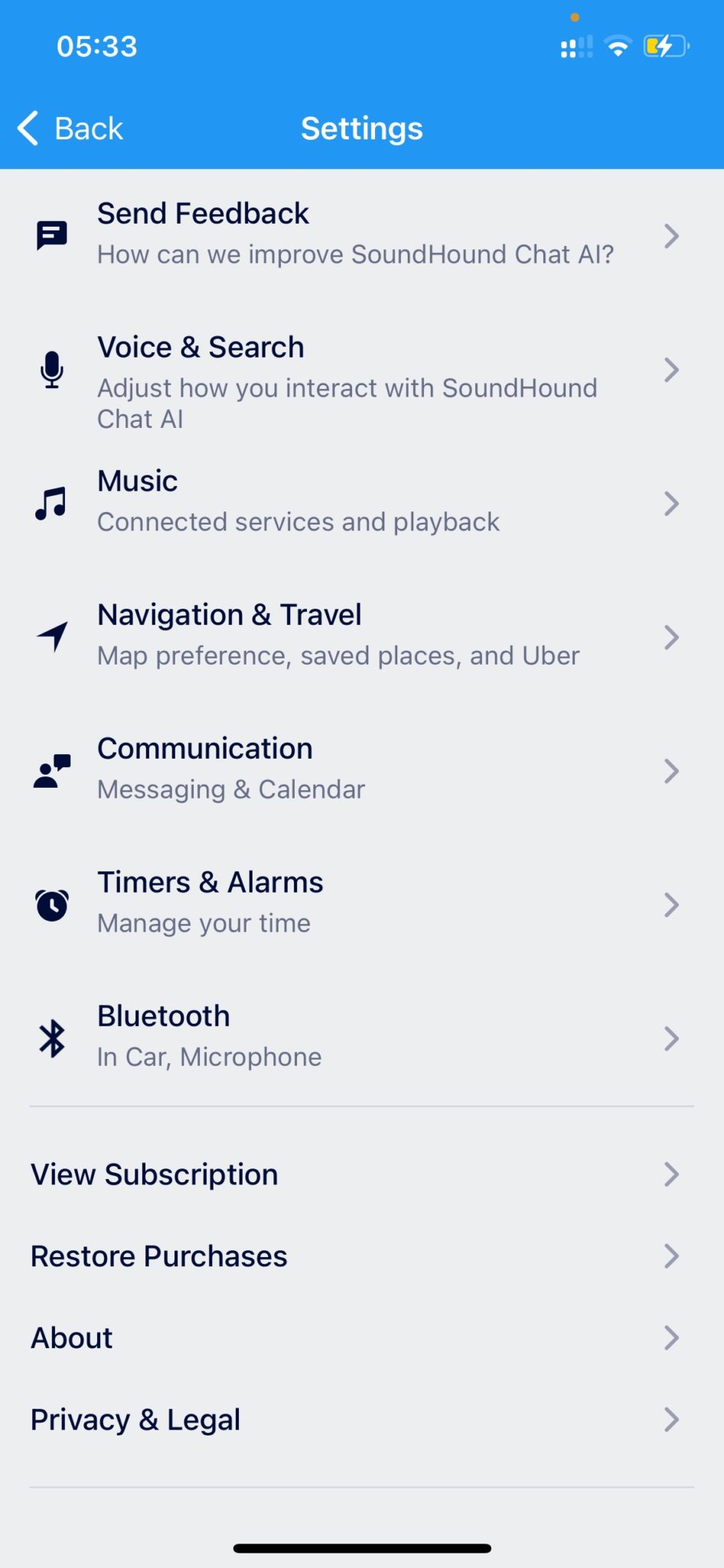Image resolution: width=724 pixels, height=1568 pixels.
Task: Click the Bluetooth icon
Action: [51, 1037]
